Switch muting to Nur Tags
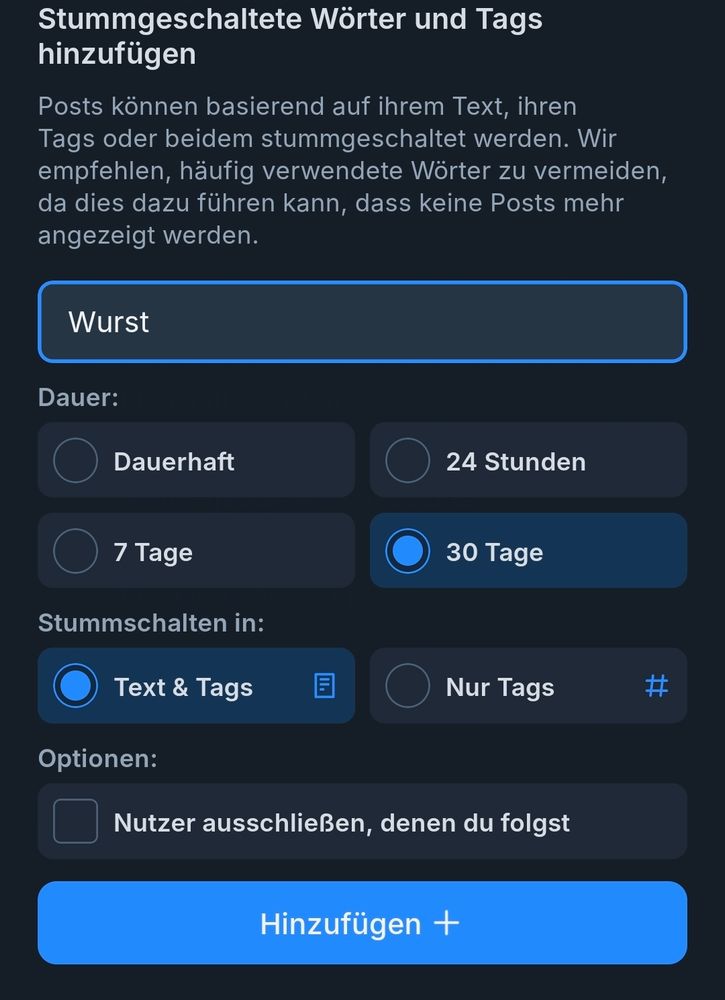725x1000 pixels. point(528,686)
